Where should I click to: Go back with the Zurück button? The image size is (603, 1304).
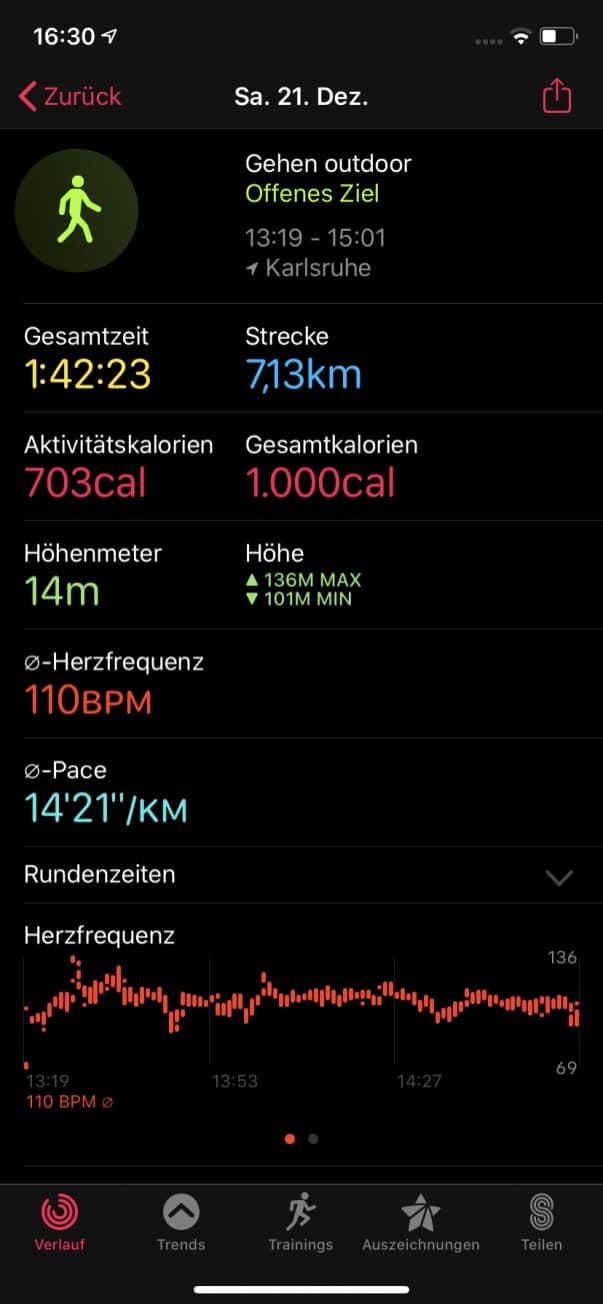(70, 97)
